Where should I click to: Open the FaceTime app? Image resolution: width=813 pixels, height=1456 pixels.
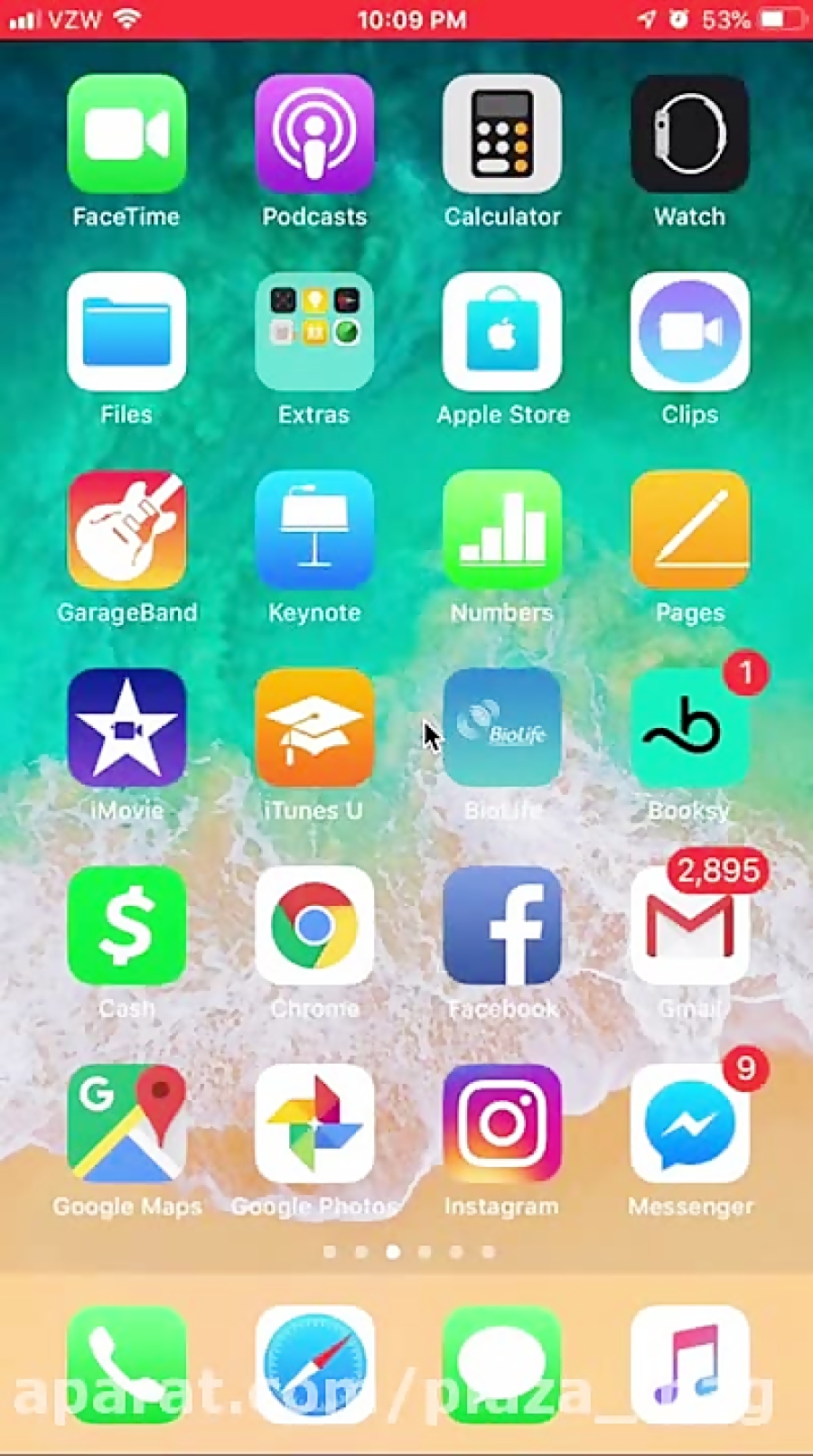(x=126, y=134)
